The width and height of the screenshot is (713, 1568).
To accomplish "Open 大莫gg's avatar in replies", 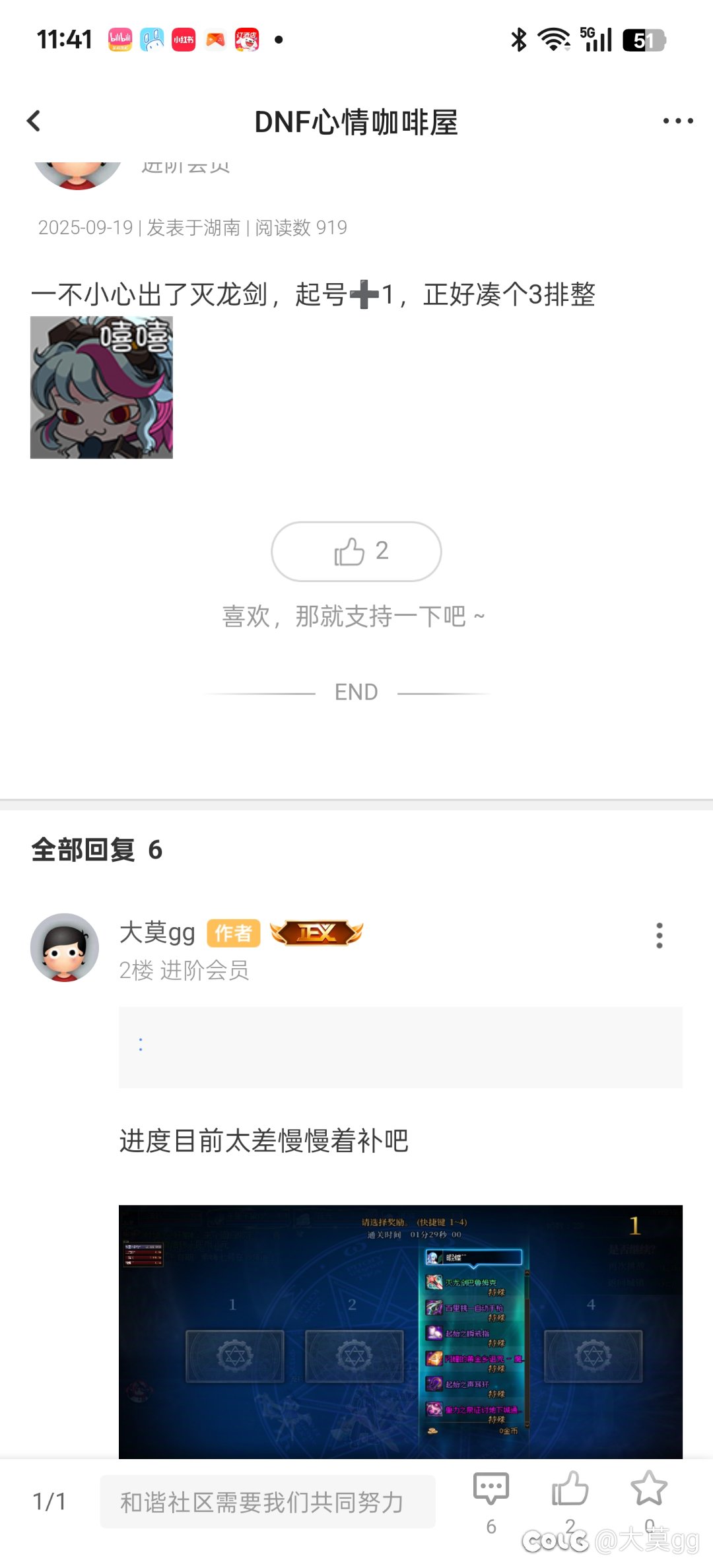I will coord(65,948).
